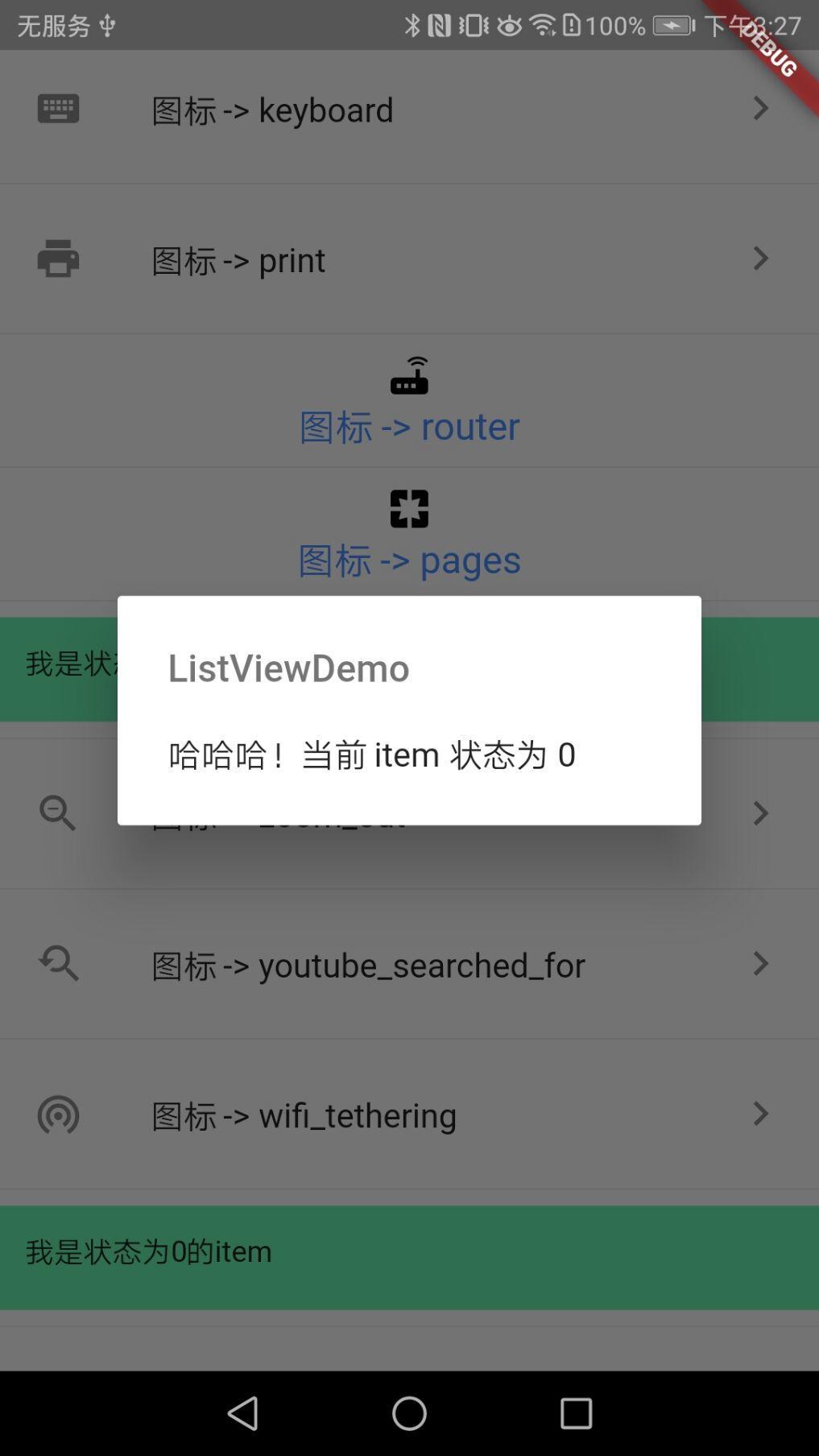Select the router icon item
This screenshot has width=819, height=1456.
(x=409, y=403)
